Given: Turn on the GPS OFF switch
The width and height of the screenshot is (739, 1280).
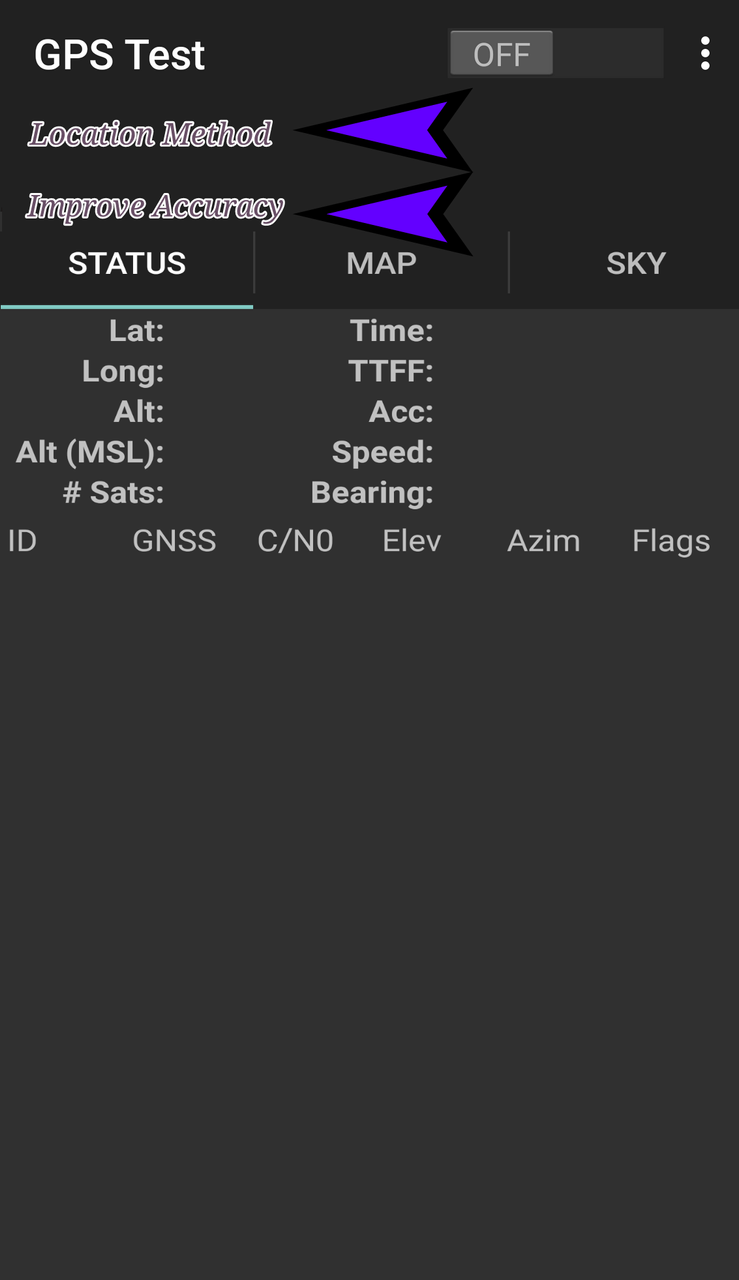Looking at the screenshot, I should pos(556,54).
